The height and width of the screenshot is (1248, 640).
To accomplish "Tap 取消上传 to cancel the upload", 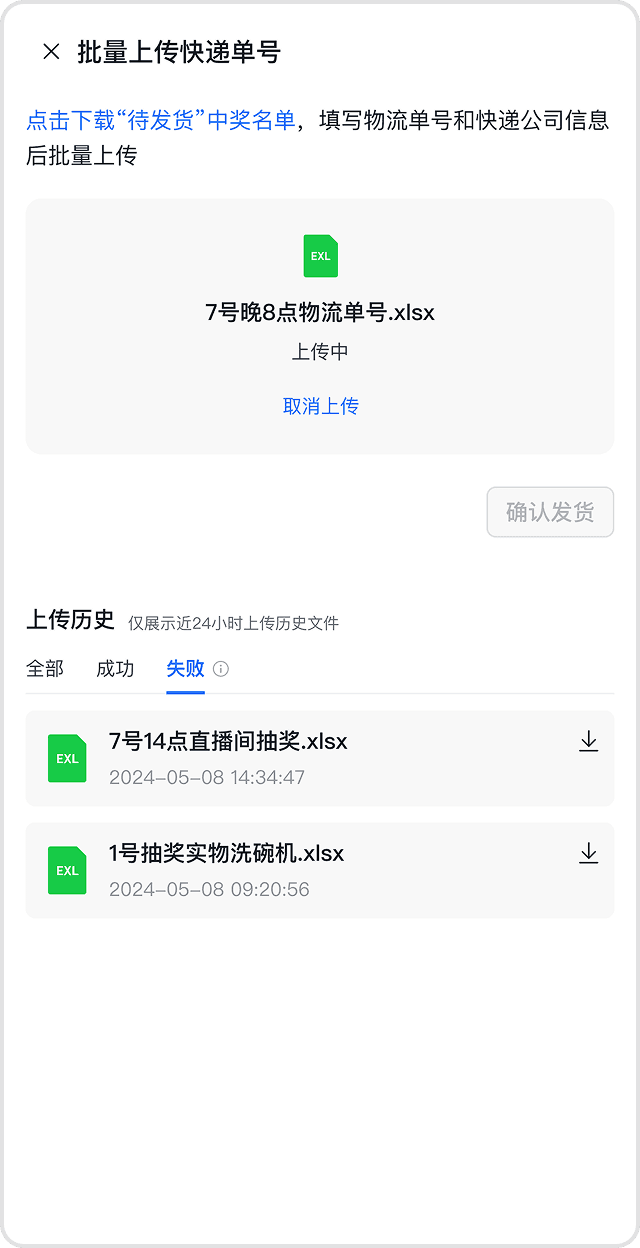I will click(320, 406).
